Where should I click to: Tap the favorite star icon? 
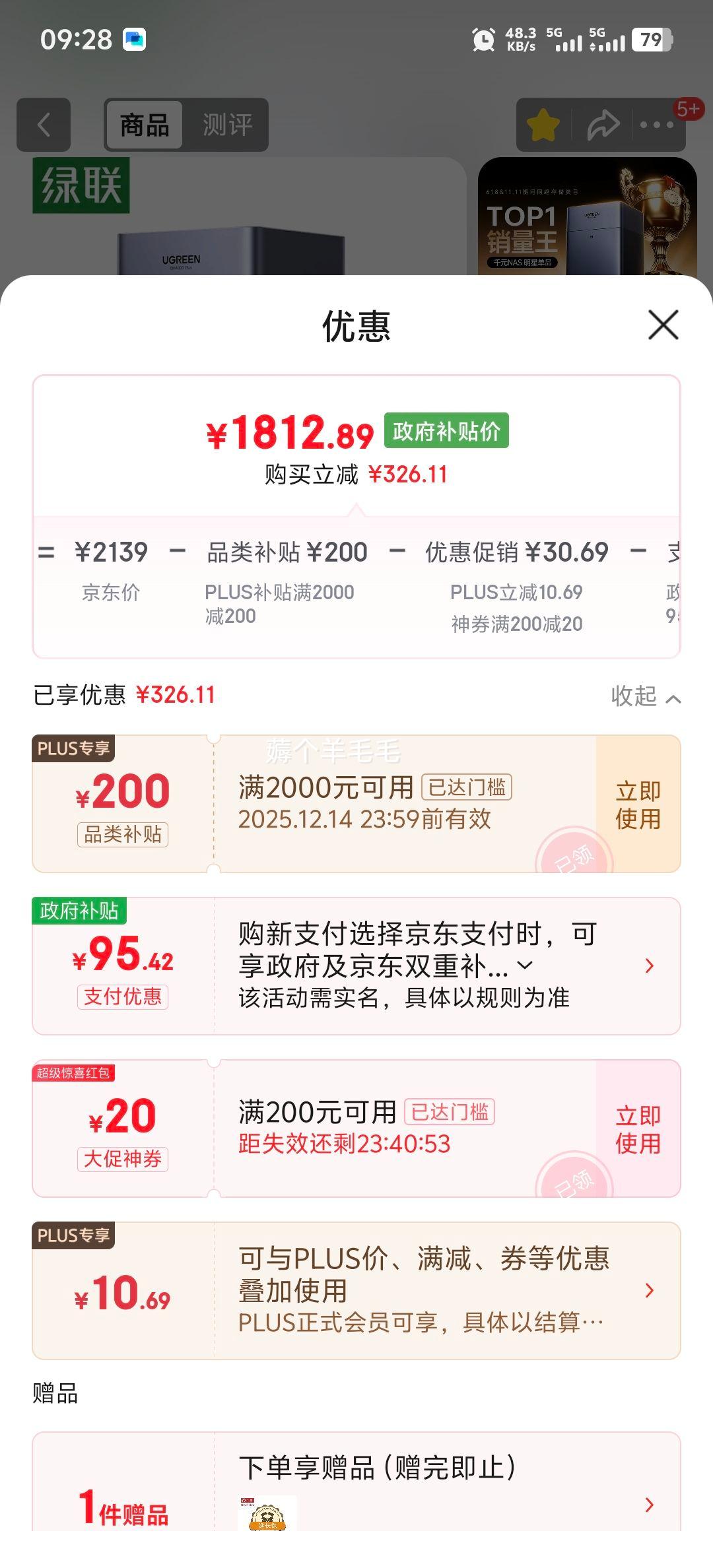click(x=543, y=124)
